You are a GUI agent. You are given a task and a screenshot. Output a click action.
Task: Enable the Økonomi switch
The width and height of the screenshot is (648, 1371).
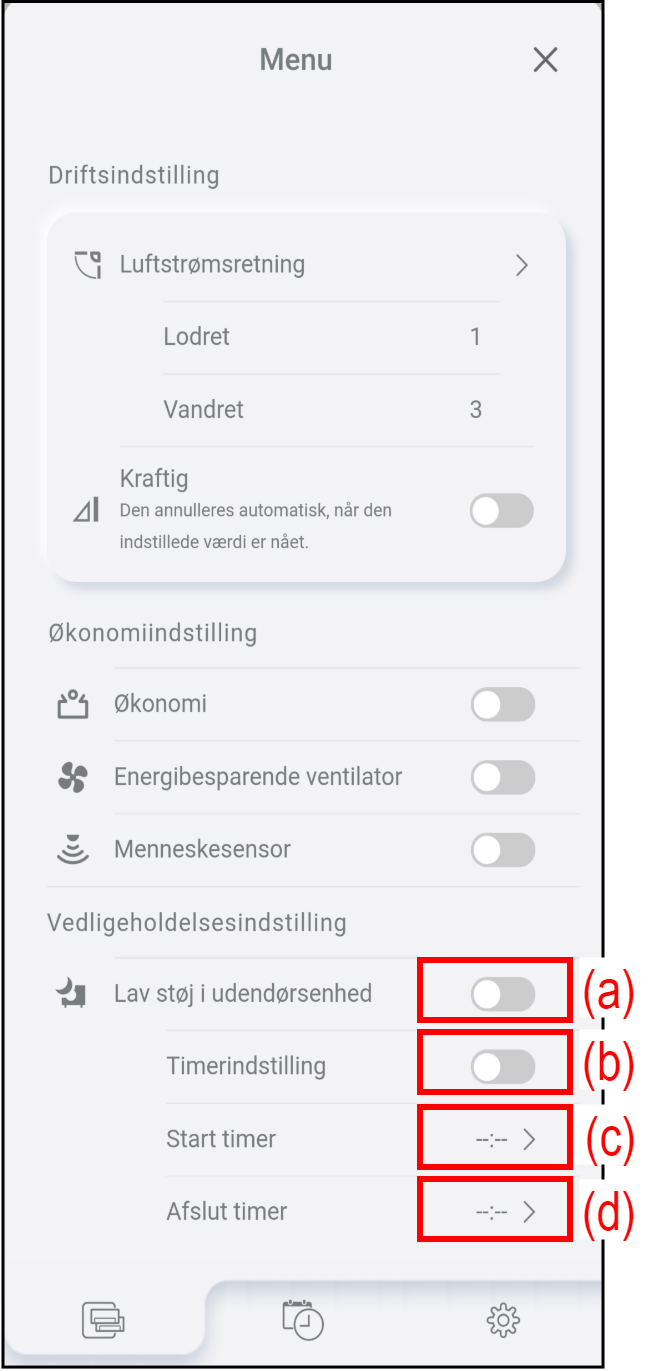coord(502,704)
